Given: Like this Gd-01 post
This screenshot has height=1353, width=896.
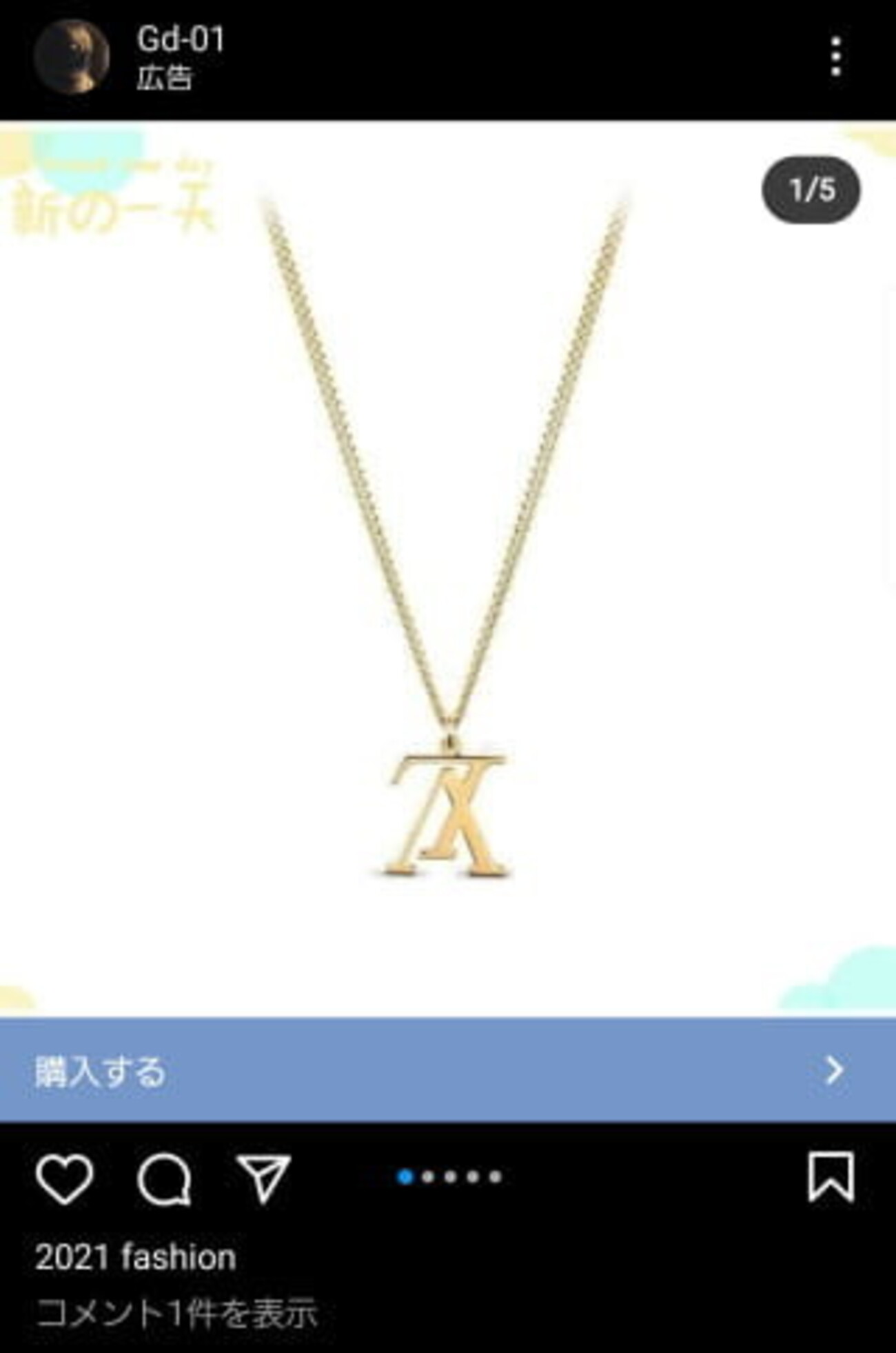Looking at the screenshot, I should (64, 1179).
